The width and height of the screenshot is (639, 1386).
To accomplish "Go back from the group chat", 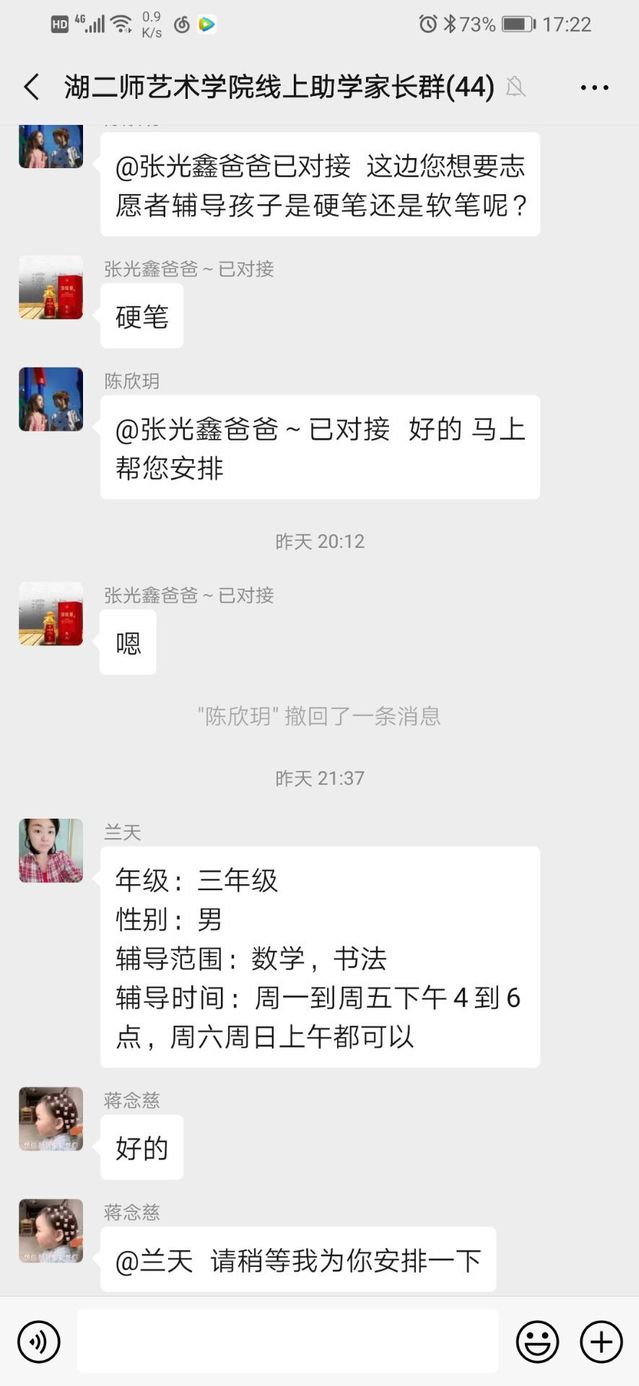I will point(32,87).
